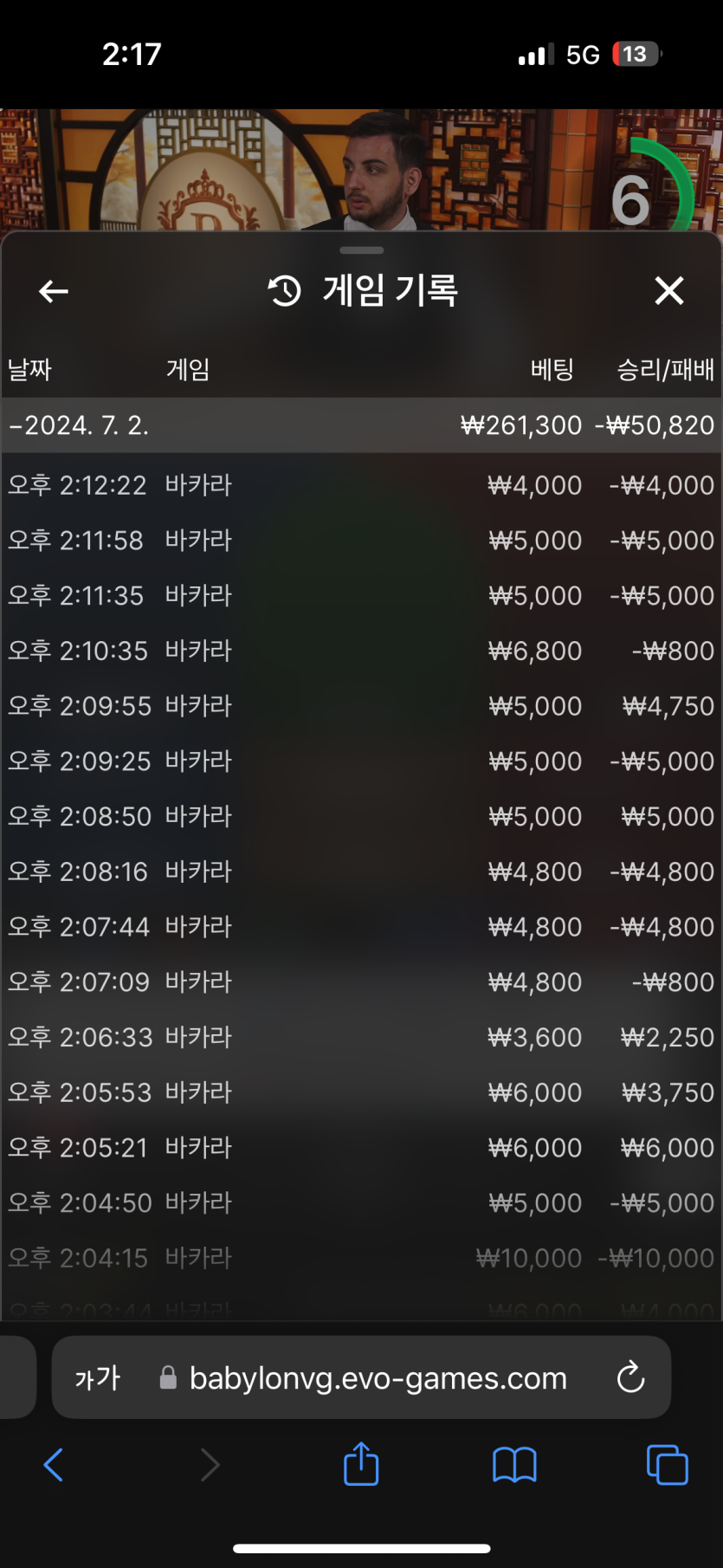Open the baccarat record at 2:04:15
The height and width of the screenshot is (1568, 723).
(x=361, y=1258)
